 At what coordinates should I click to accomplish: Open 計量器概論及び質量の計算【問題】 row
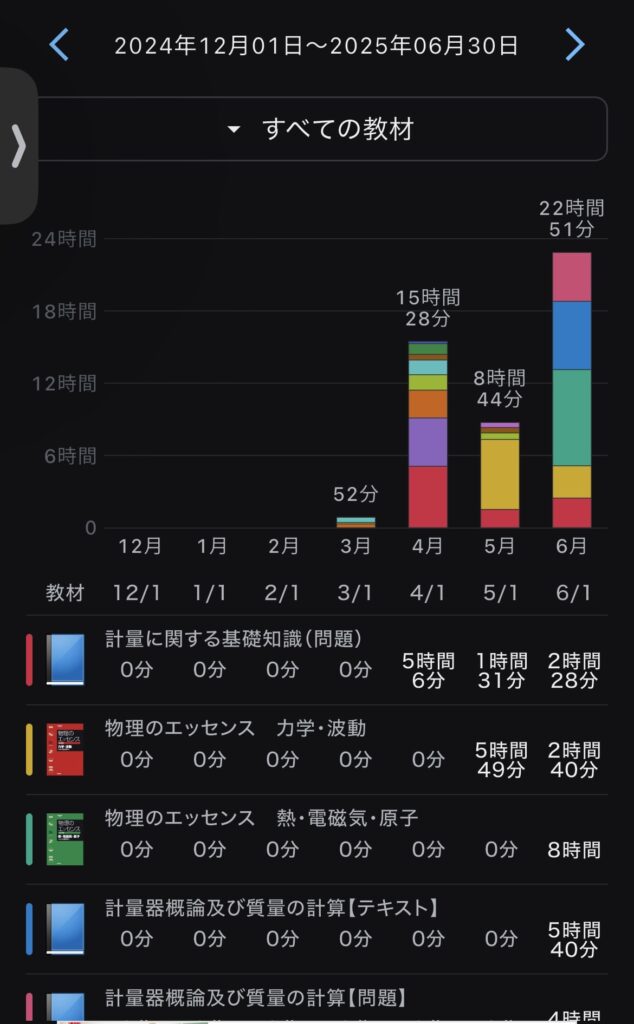[317, 999]
